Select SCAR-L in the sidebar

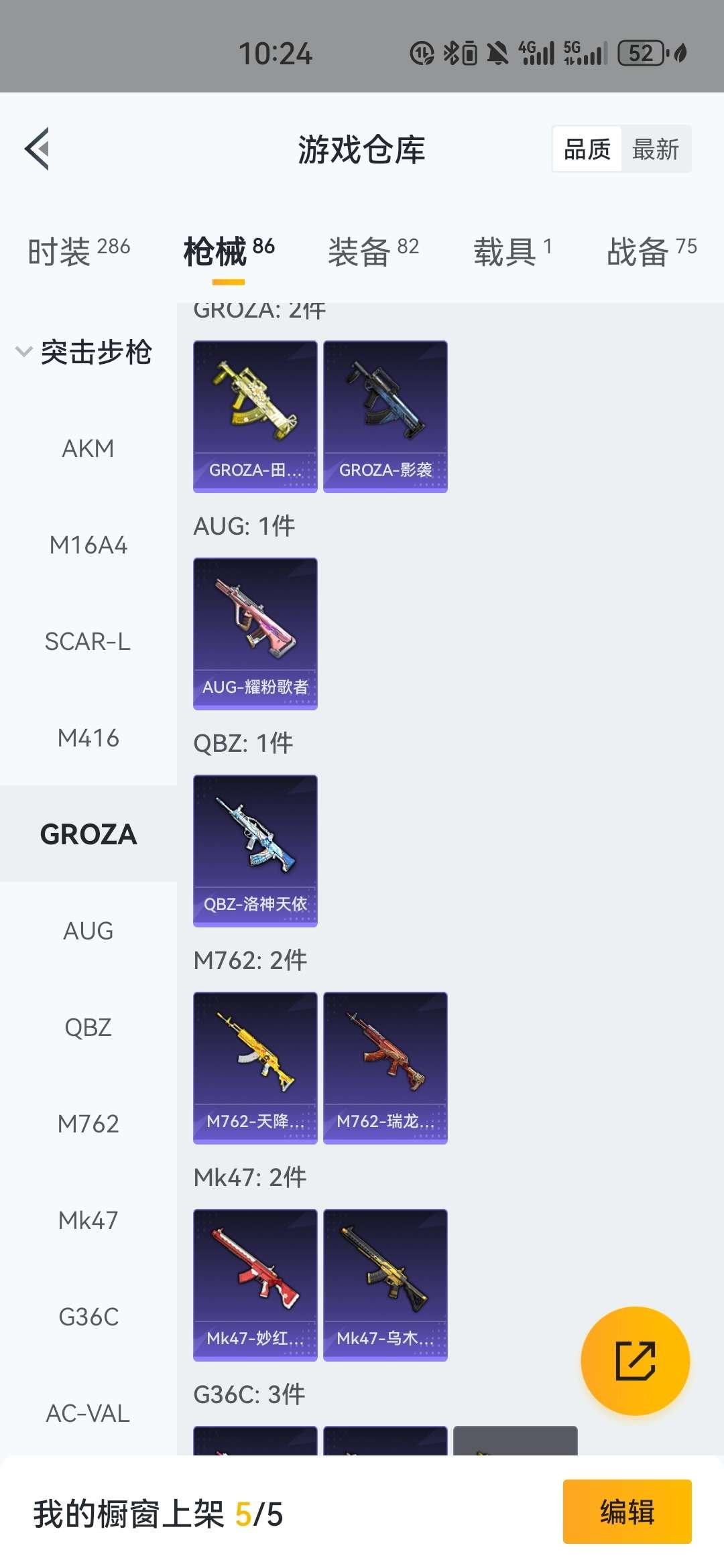[88, 642]
